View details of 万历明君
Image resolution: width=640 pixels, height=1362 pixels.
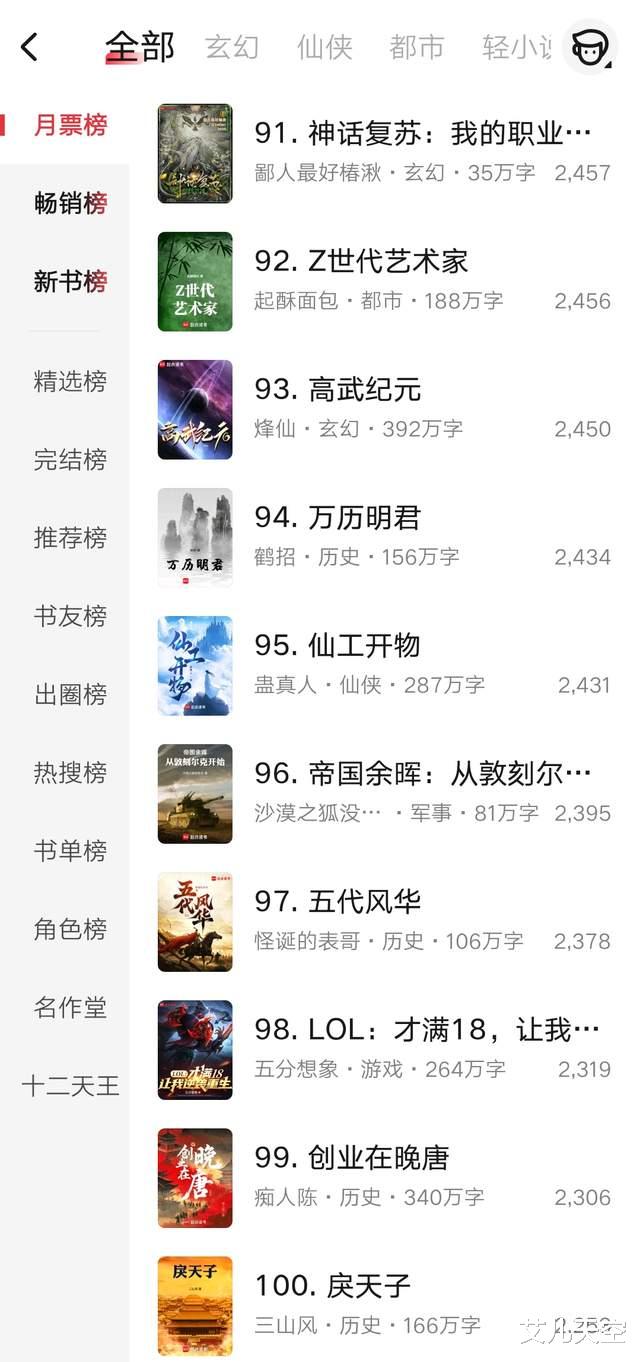coord(337,518)
